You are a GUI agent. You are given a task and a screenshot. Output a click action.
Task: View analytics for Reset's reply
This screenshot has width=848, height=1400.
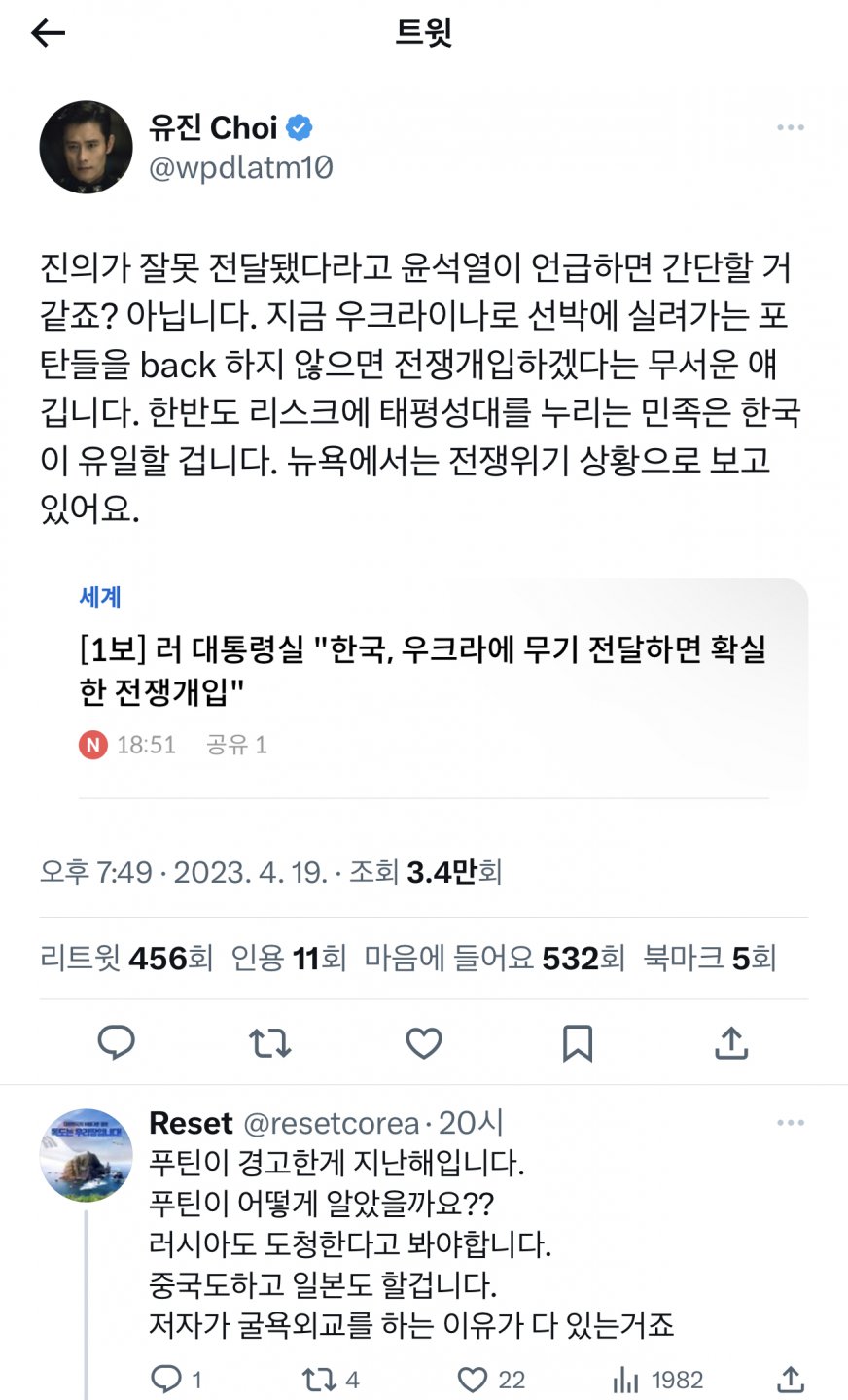click(626, 1379)
